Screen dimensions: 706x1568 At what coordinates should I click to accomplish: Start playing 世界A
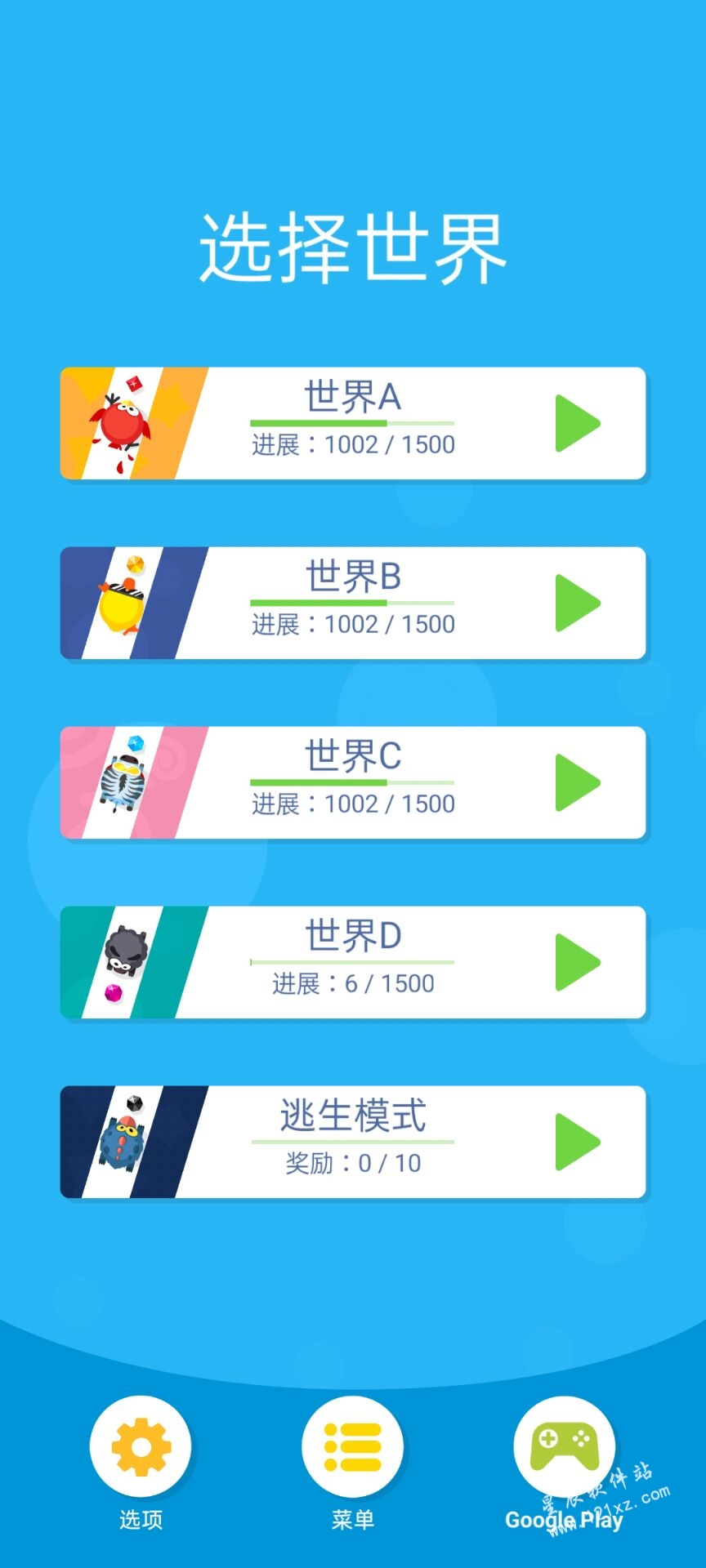(x=577, y=424)
